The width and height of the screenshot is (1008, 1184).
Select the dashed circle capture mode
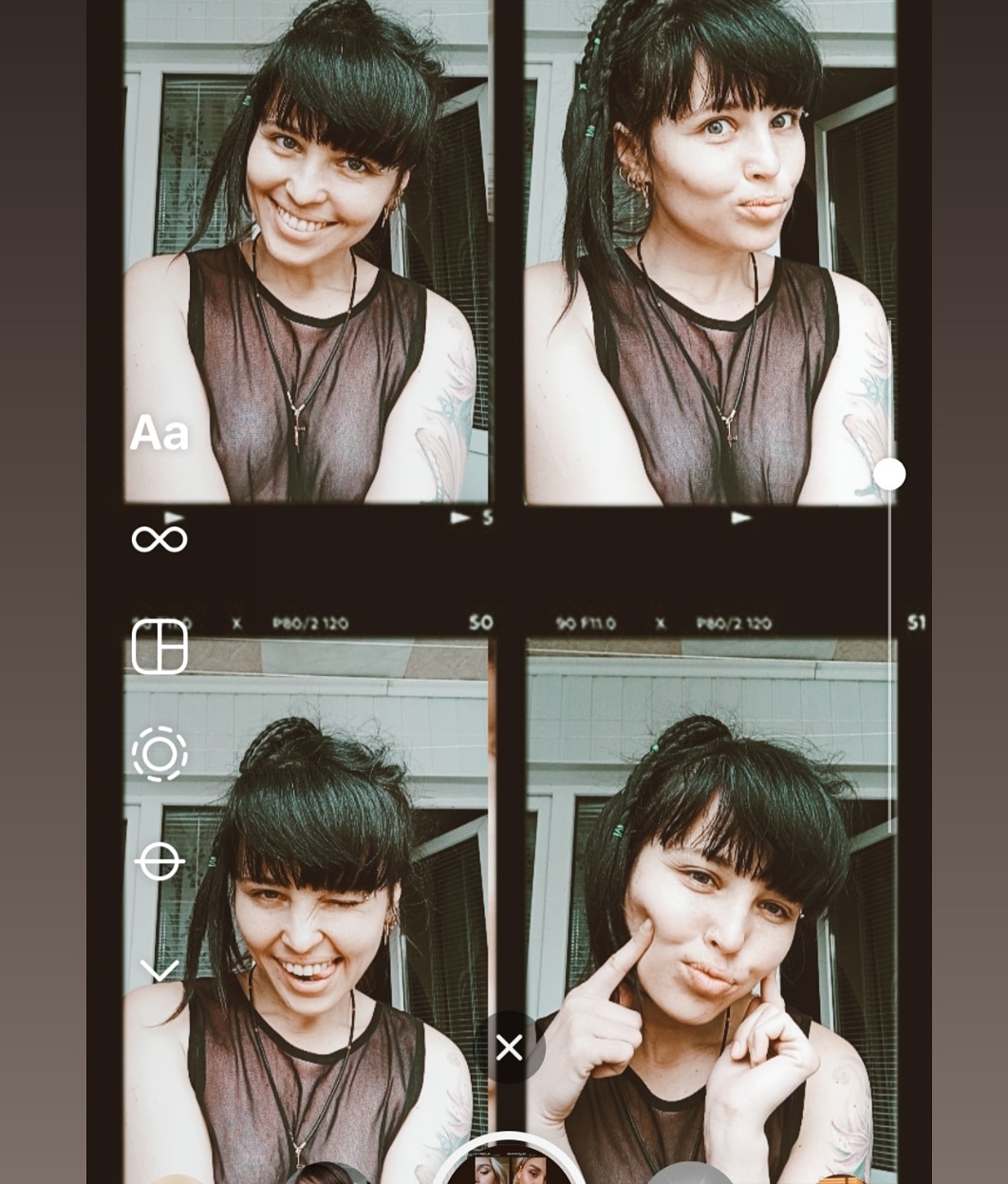[x=159, y=755]
